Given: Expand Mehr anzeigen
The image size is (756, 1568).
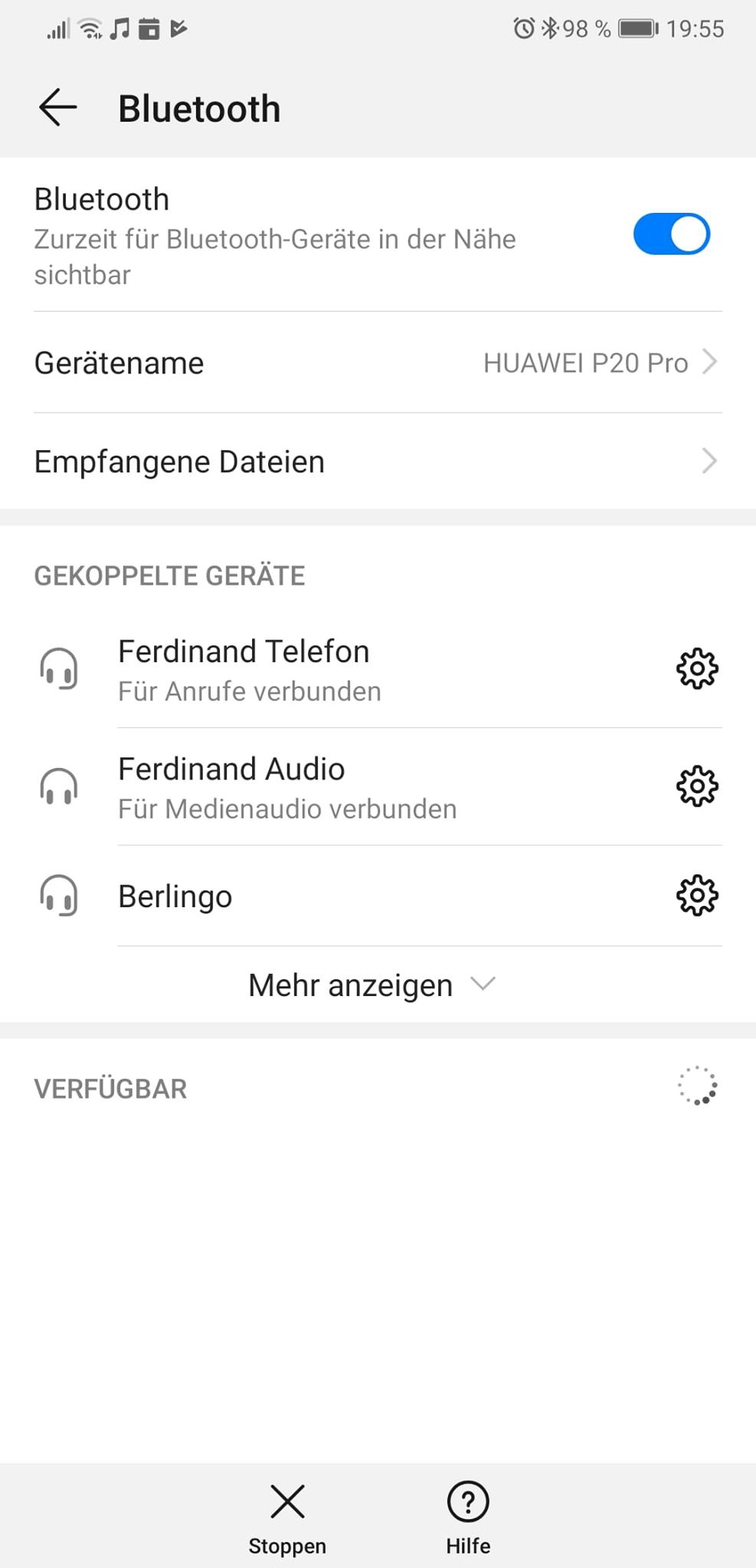Looking at the screenshot, I should coord(372,985).
